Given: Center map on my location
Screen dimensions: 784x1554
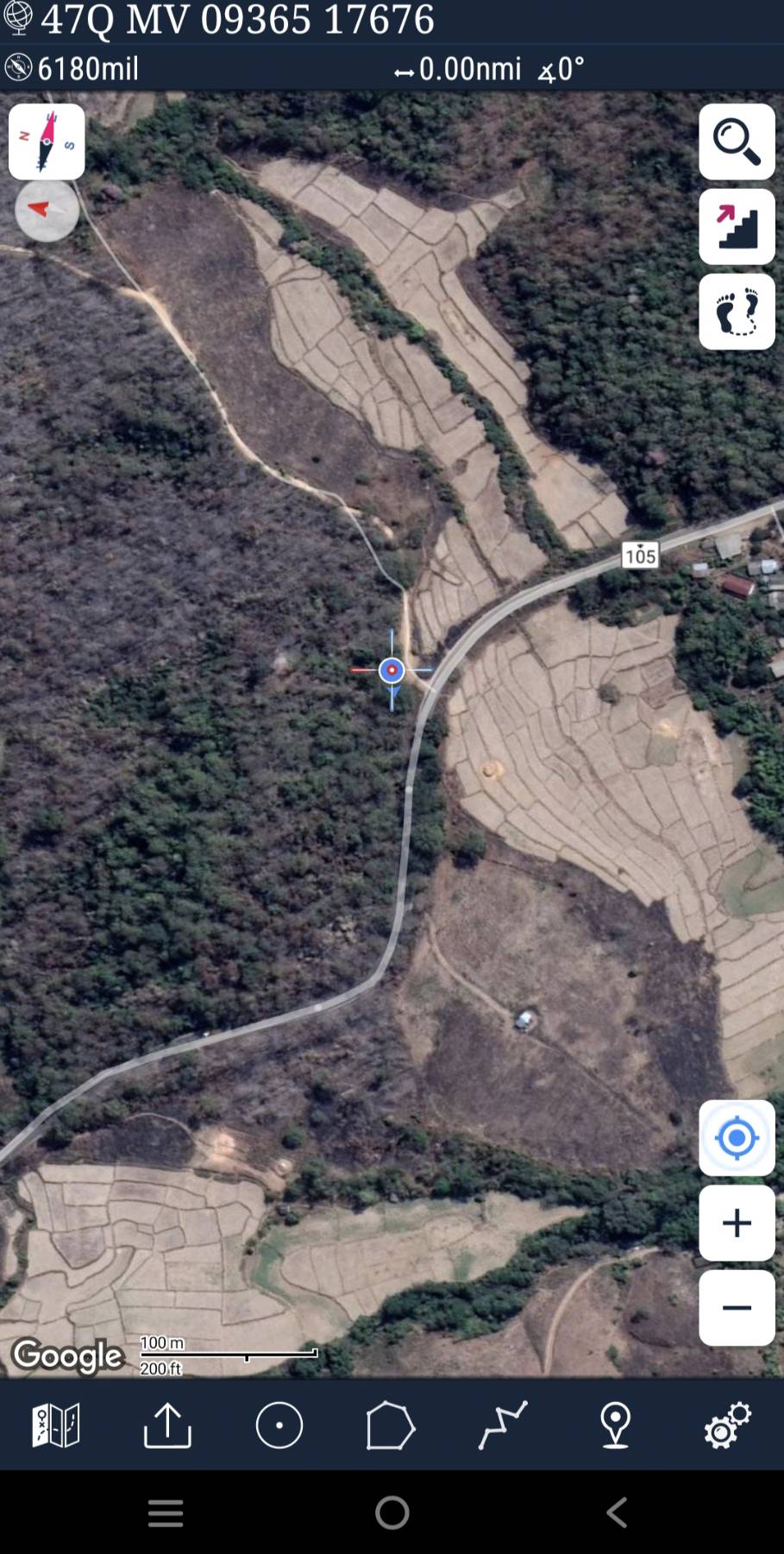Looking at the screenshot, I should coord(737,1137).
